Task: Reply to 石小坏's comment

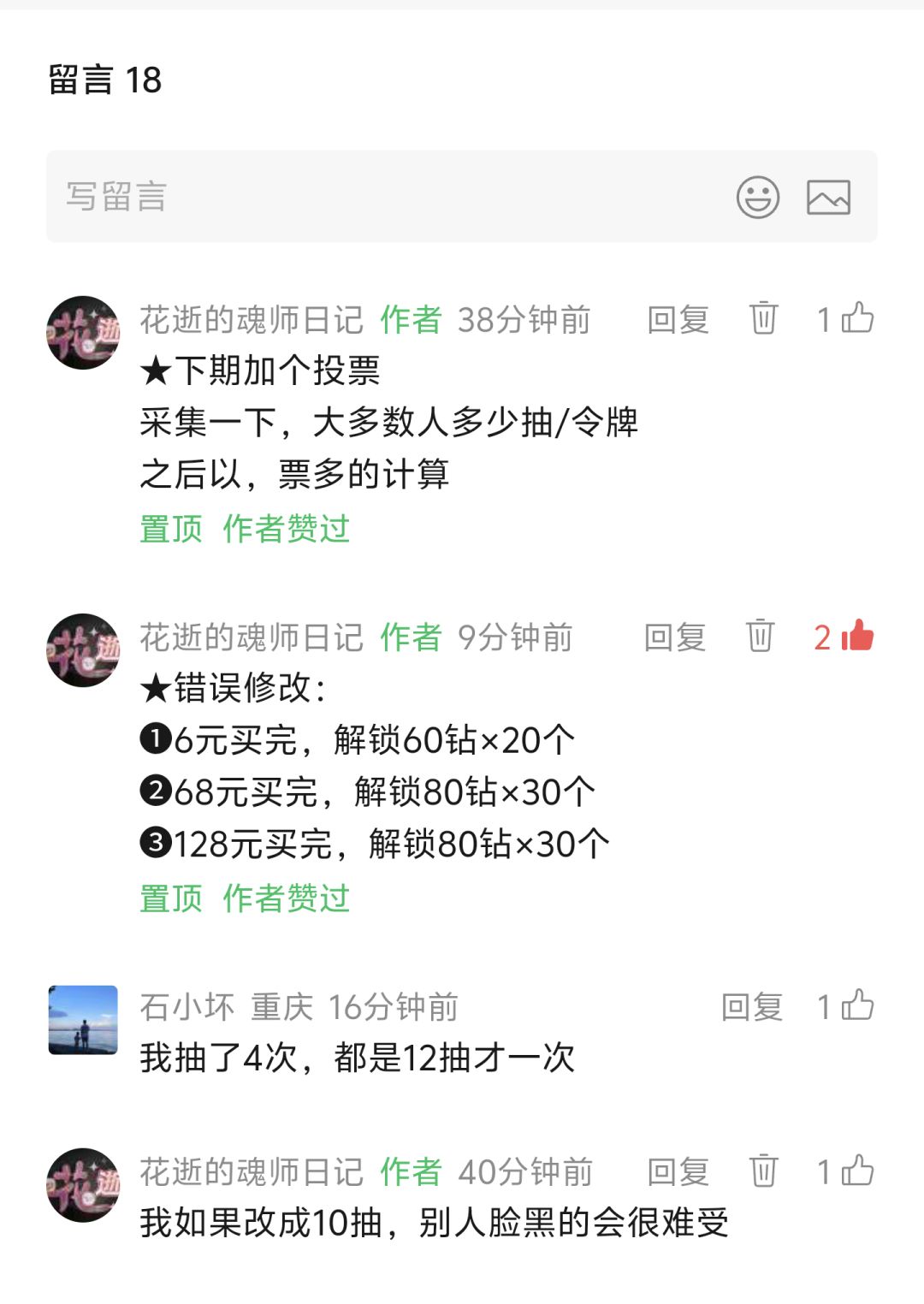Action: (753, 1008)
